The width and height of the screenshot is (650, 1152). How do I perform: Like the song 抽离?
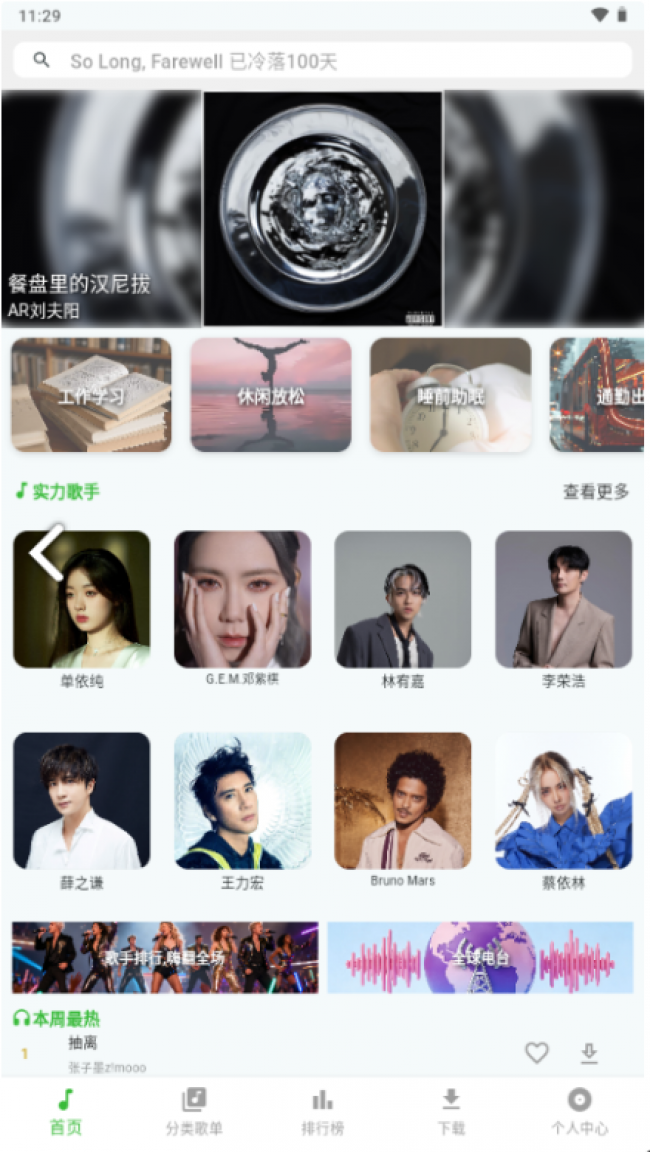(x=537, y=1052)
